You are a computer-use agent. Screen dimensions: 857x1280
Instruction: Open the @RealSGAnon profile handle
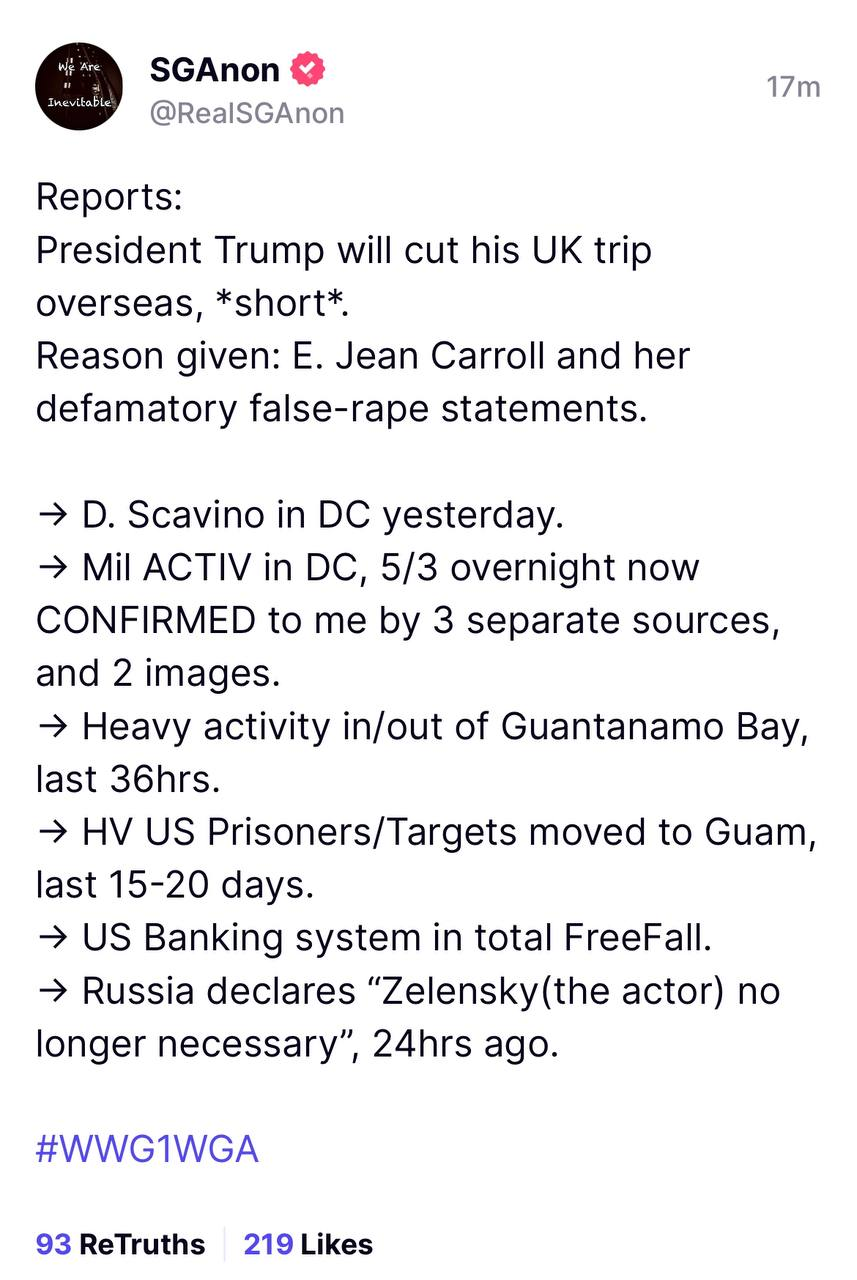pos(246,113)
